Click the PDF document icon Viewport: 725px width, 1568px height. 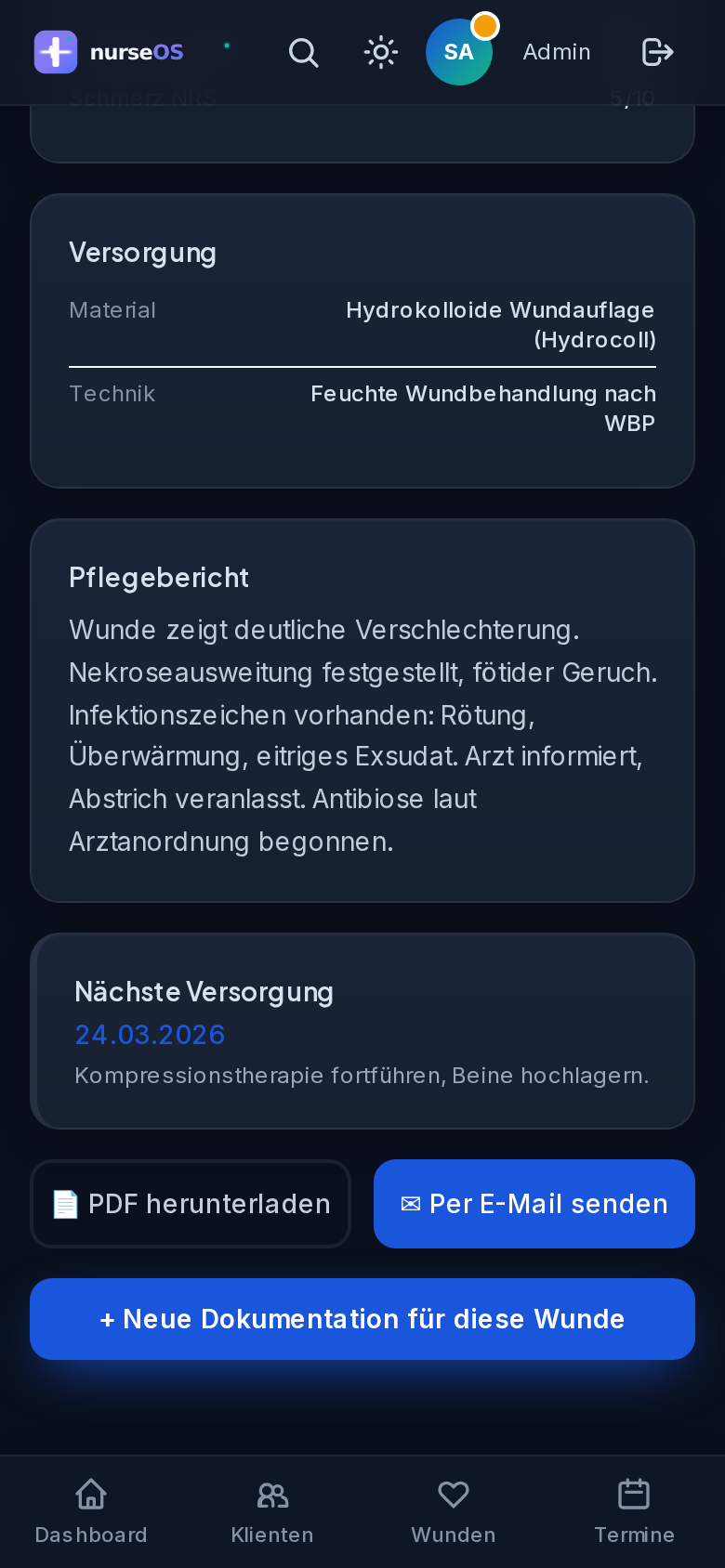(x=64, y=1204)
